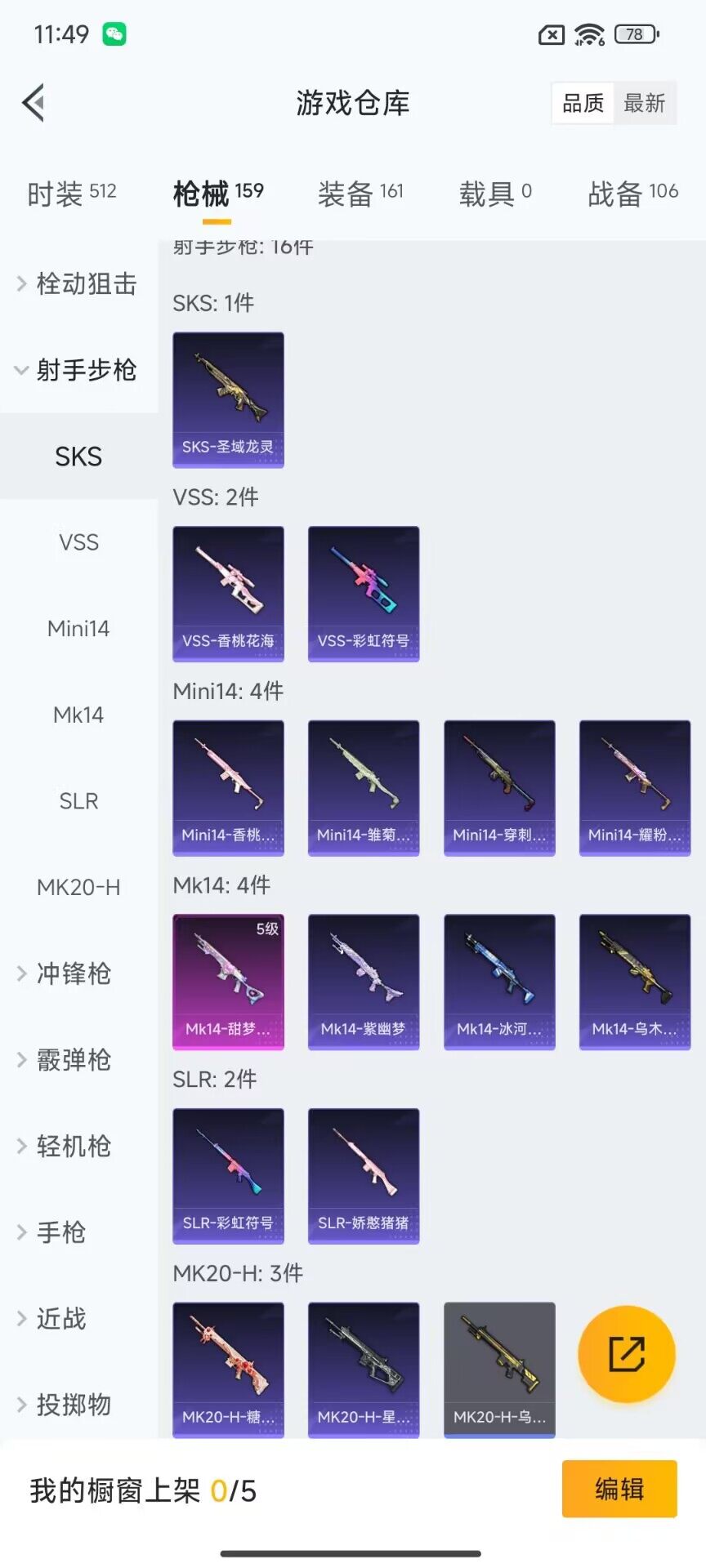Collapse the 射手步枪 category
Viewport: 706px width, 1568px height.
coord(78,370)
